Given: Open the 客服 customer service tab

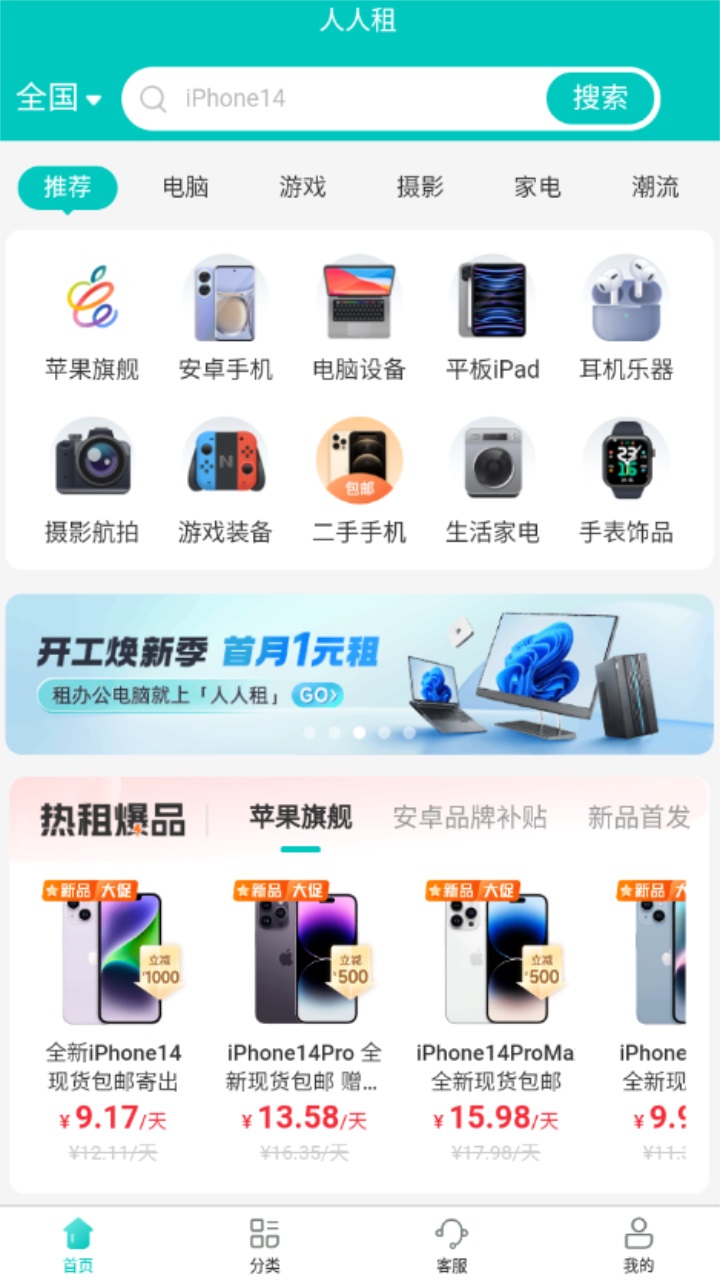Looking at the screenshot, I should click(x=452, y=1245).
